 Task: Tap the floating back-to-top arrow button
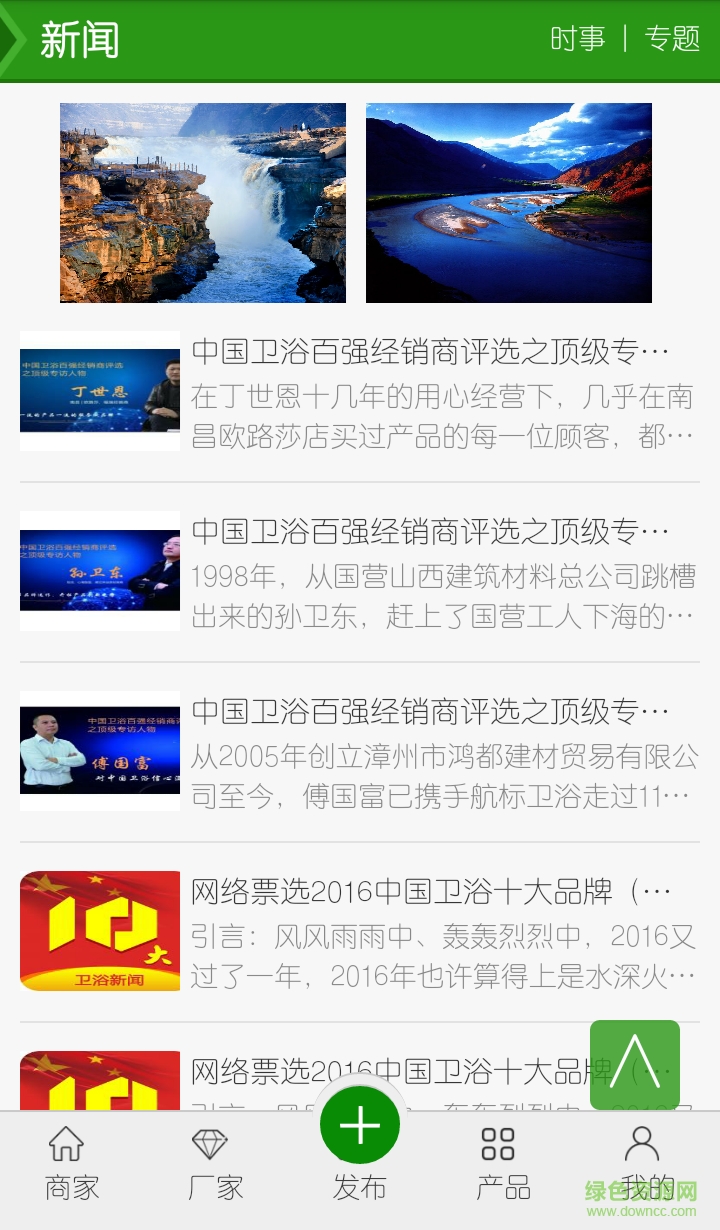point(636,1065)
